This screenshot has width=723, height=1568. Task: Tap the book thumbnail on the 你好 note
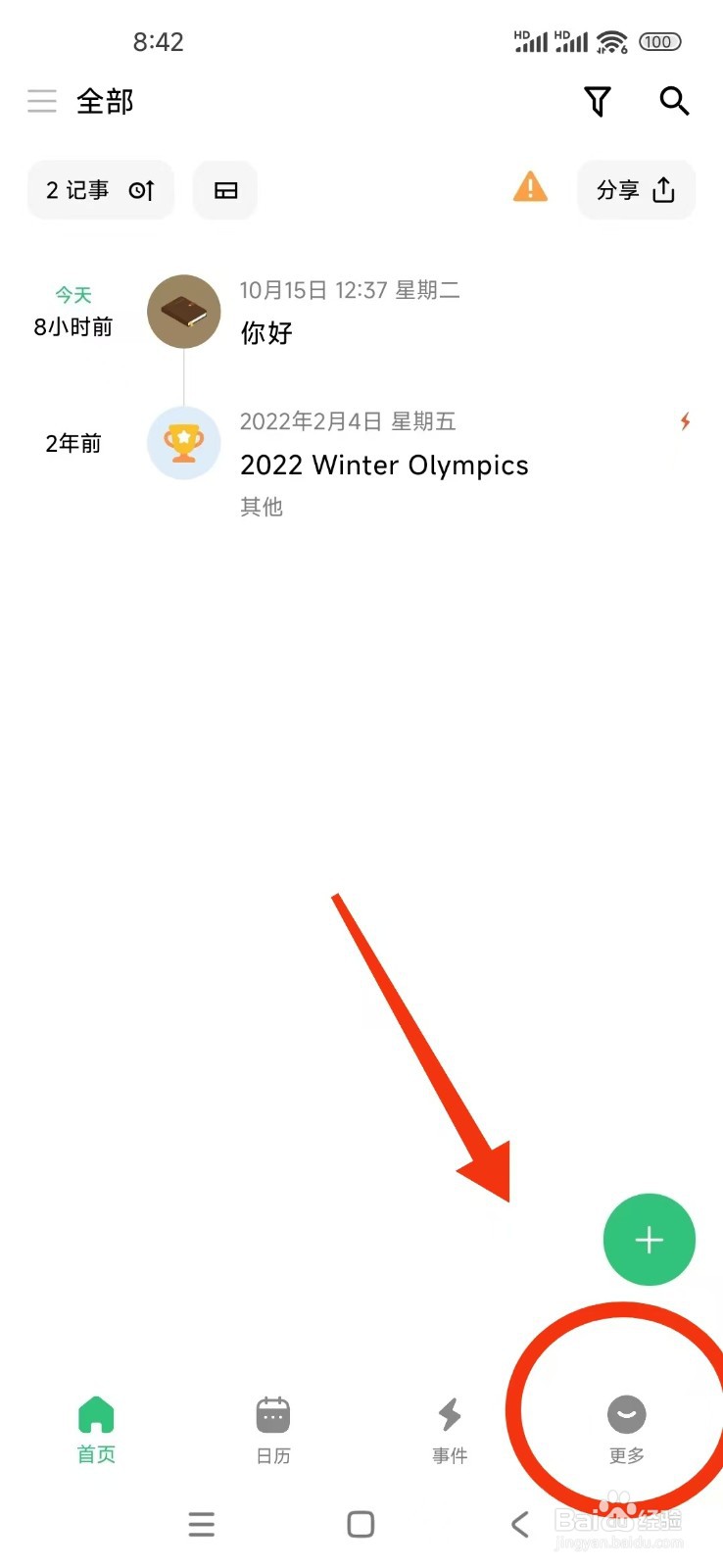tap(183, 311)
